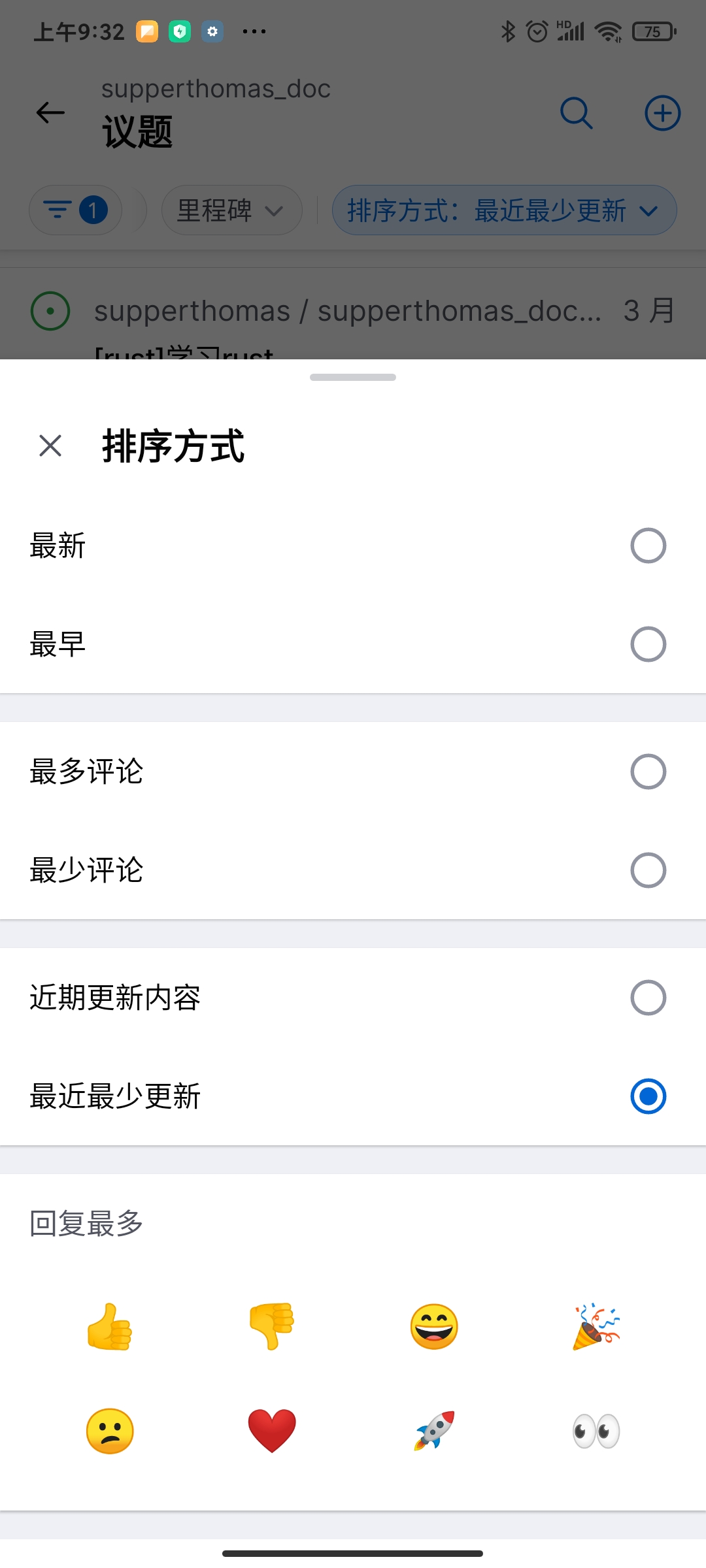
Task: Expand the 排序方式 chip dropdown
Action: (x=503, y=210)
